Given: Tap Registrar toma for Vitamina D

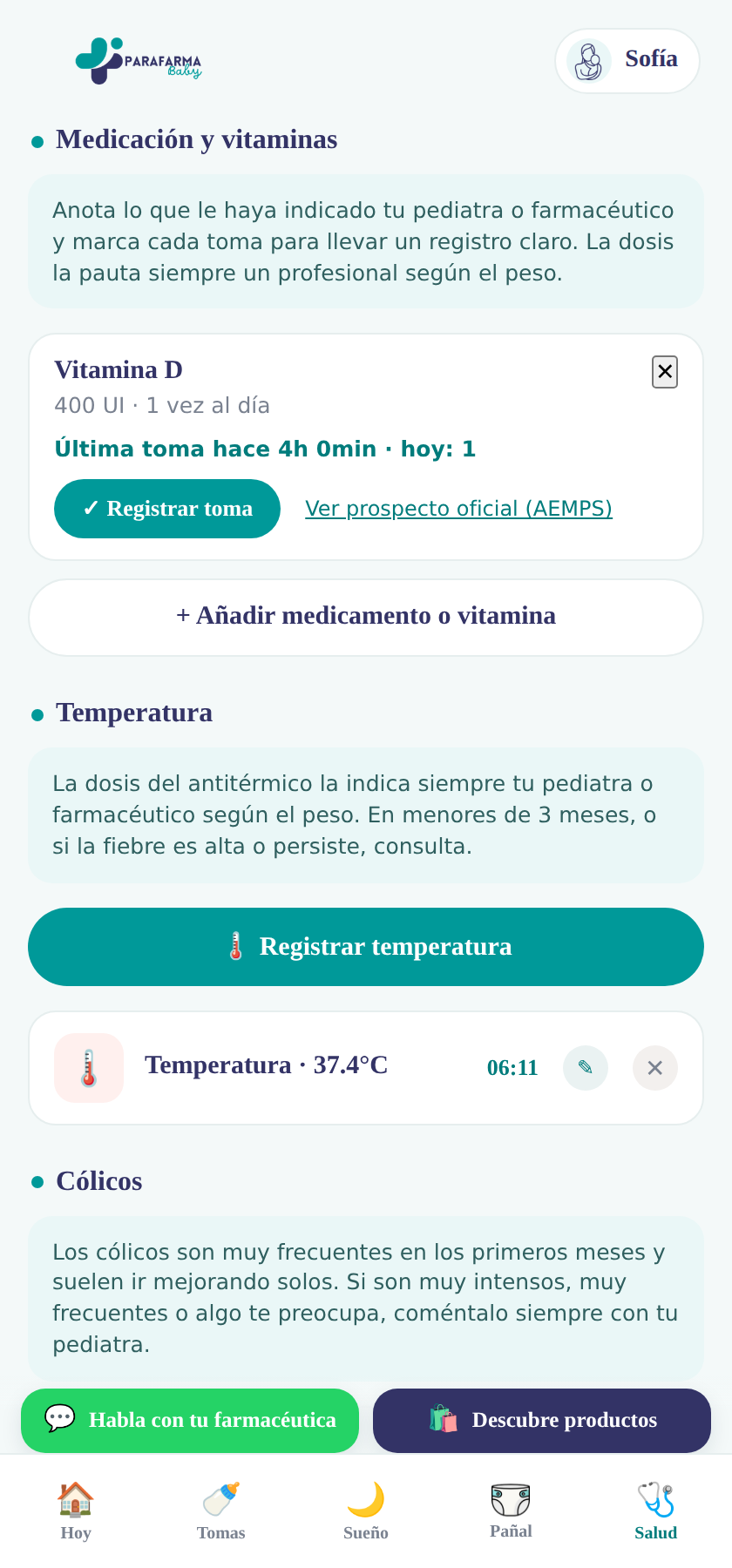Looking at the screenshot, I should [x=167, y=509].
